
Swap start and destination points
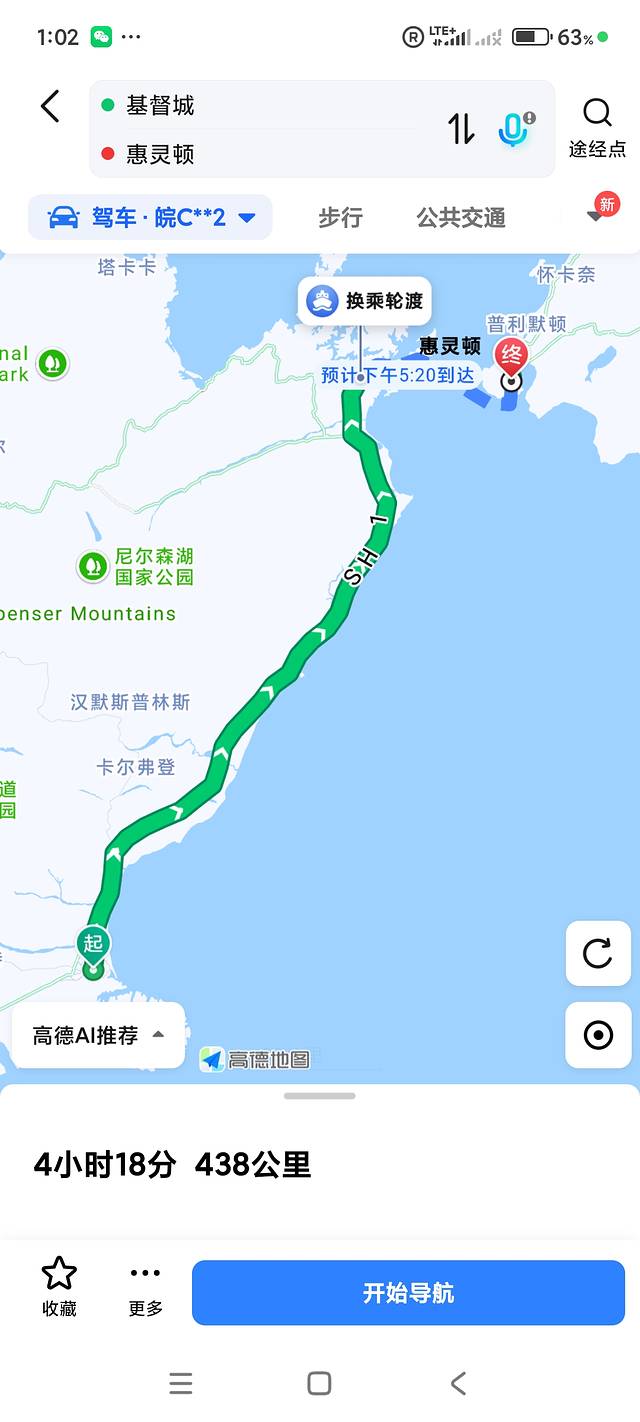[461, 129]
